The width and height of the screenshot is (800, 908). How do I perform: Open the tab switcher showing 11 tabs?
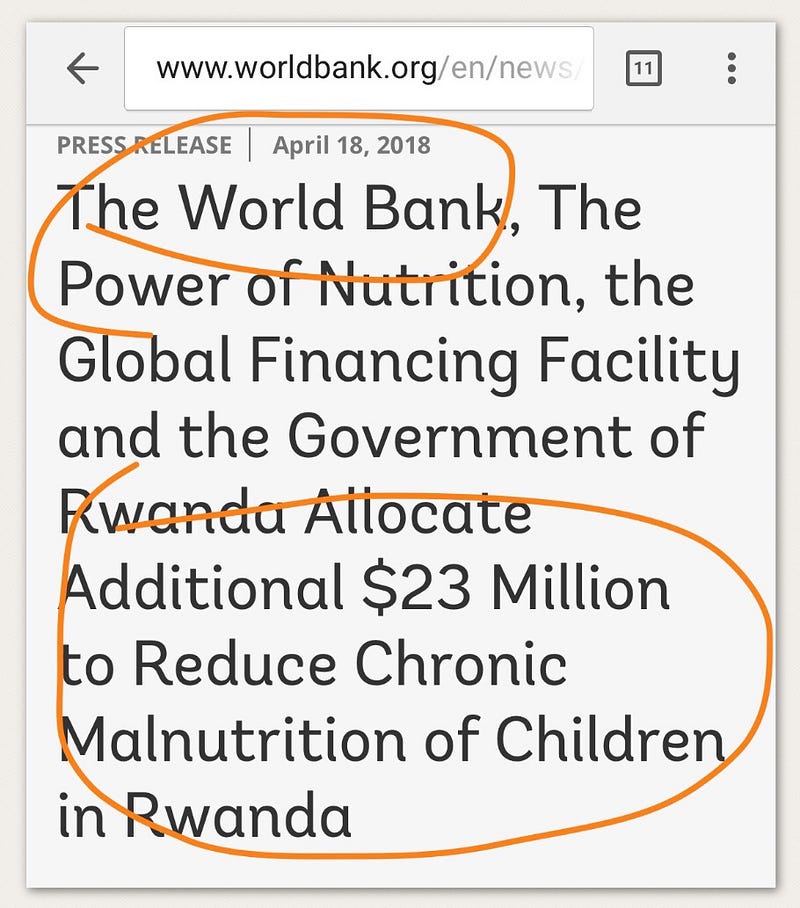(x=643, y=68)
